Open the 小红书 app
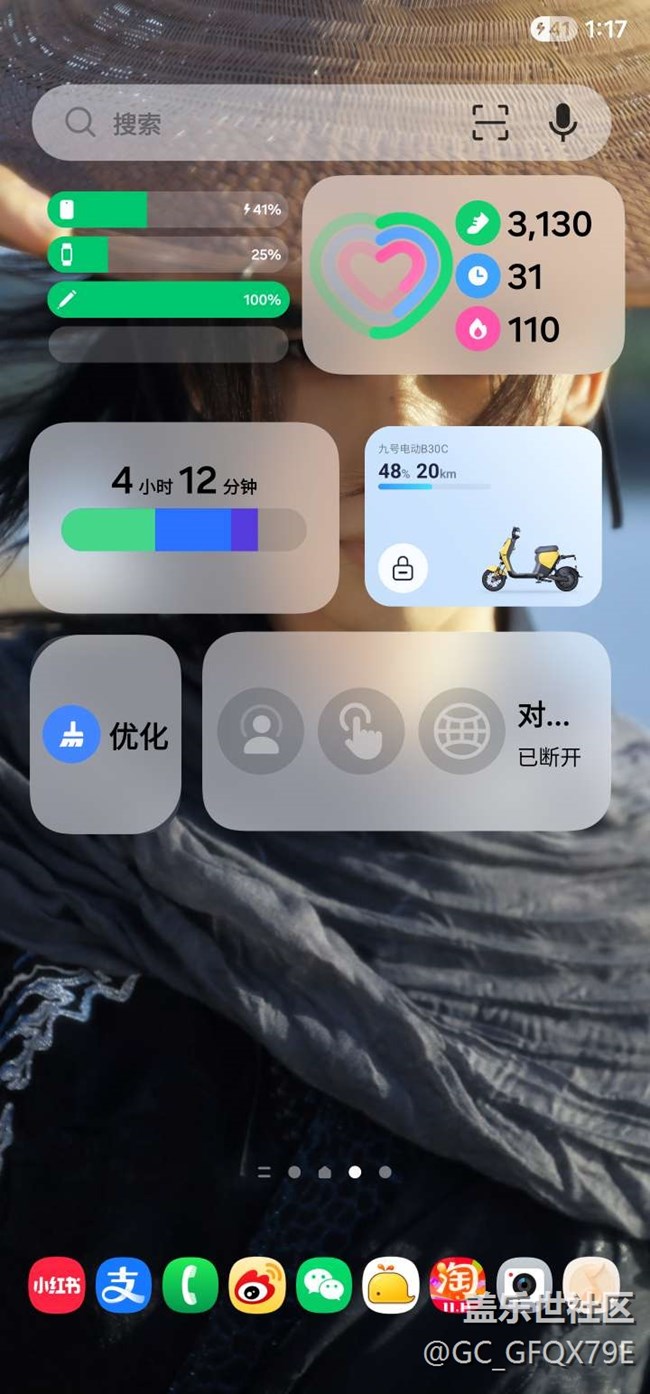The width and height of the screenshot is (650, 1394). [56, 1285]
